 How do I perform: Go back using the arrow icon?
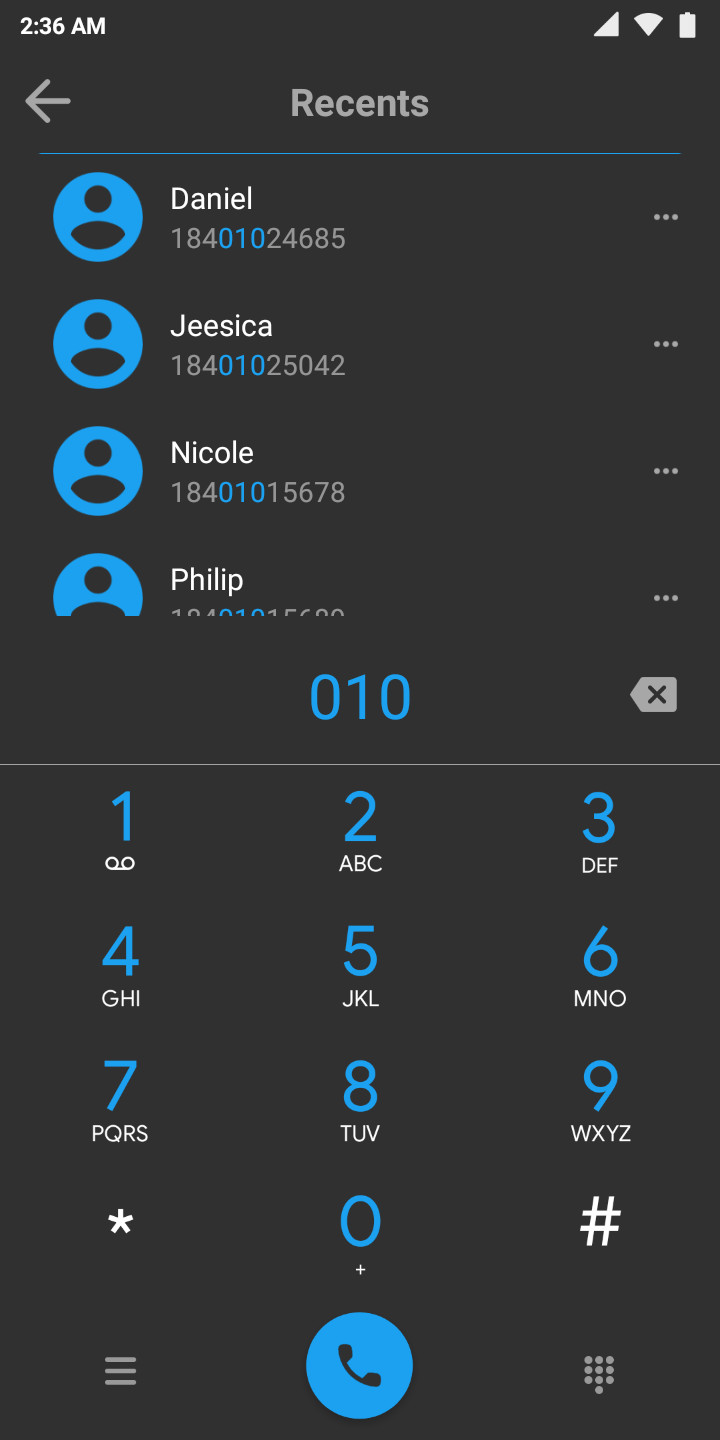(48, 102)
